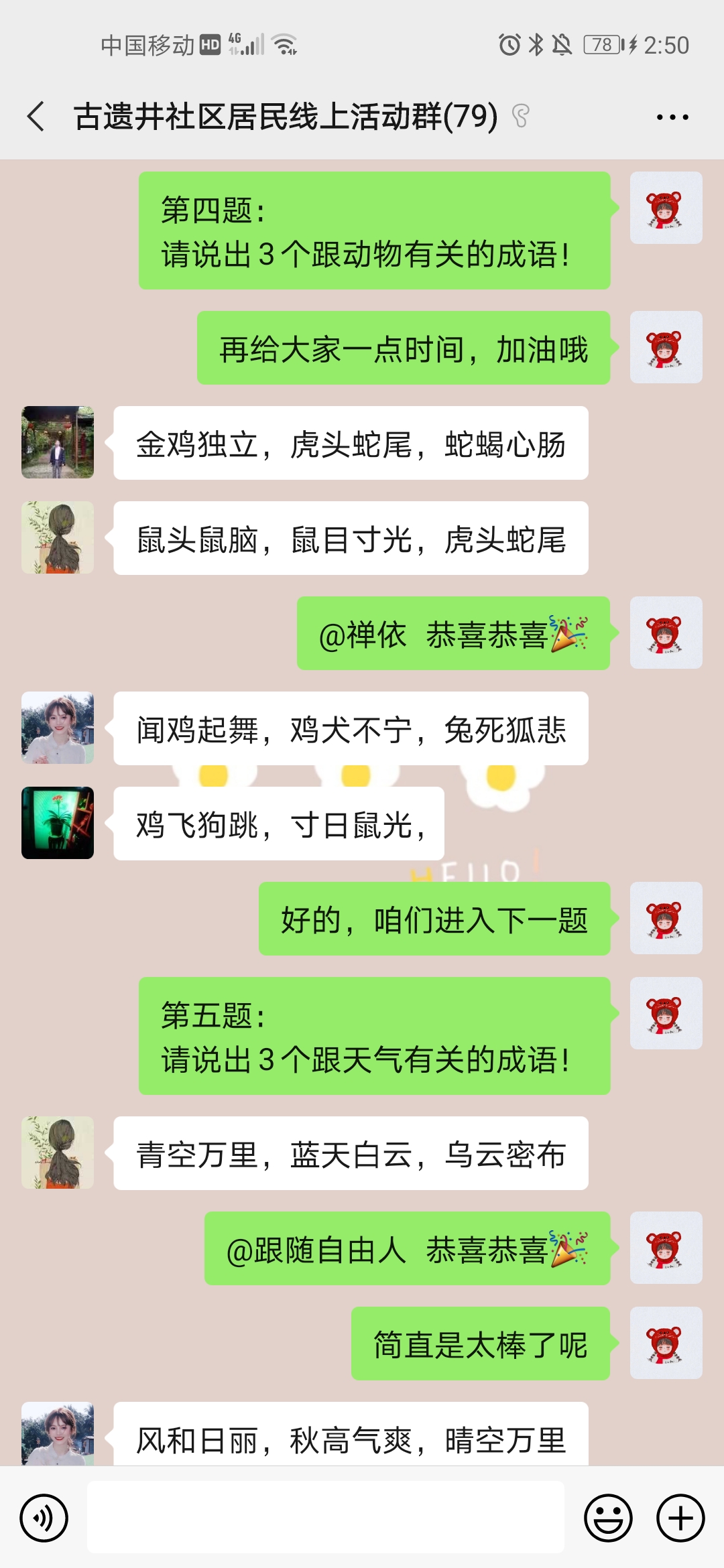Switch to voice message input
This screenshot has height=1568, width=724.
44,1518
